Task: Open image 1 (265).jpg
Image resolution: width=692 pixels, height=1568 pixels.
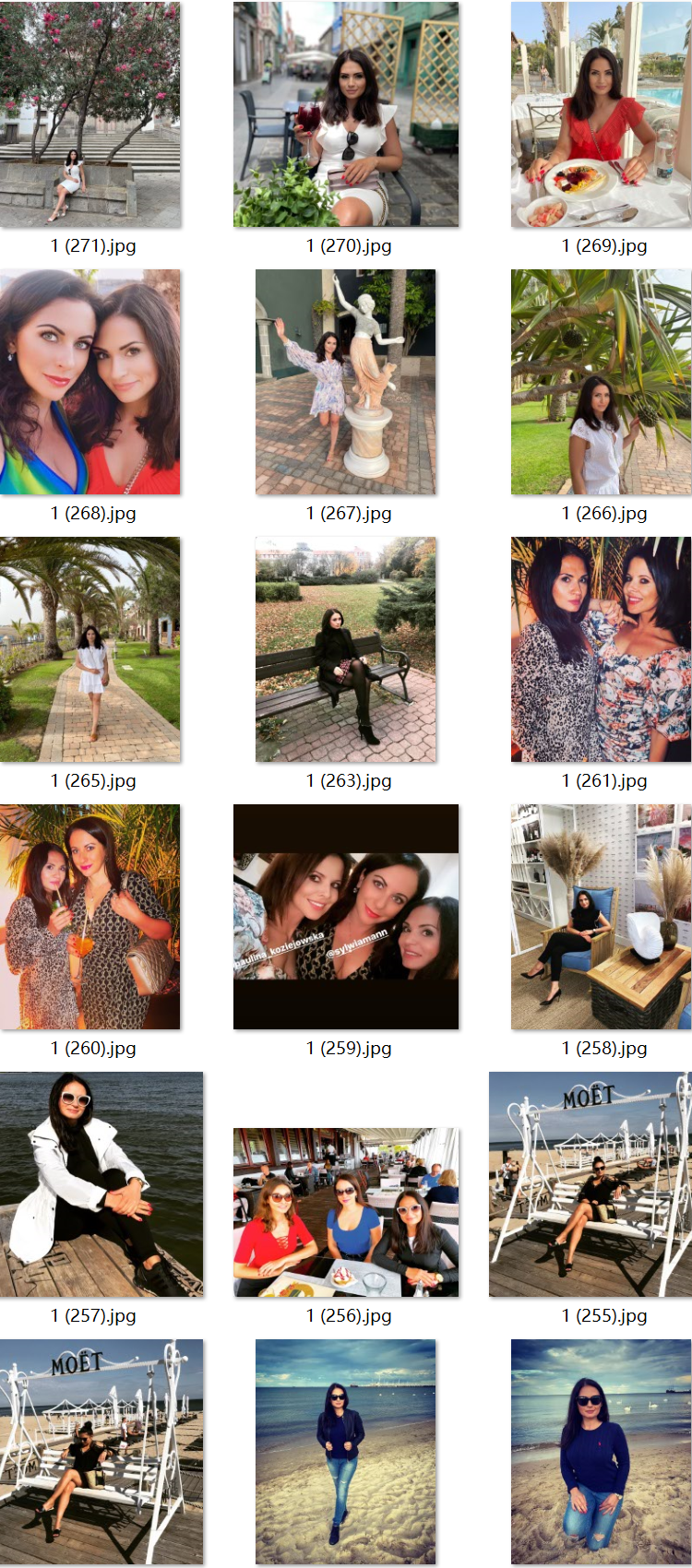Action: pos(90,649)
